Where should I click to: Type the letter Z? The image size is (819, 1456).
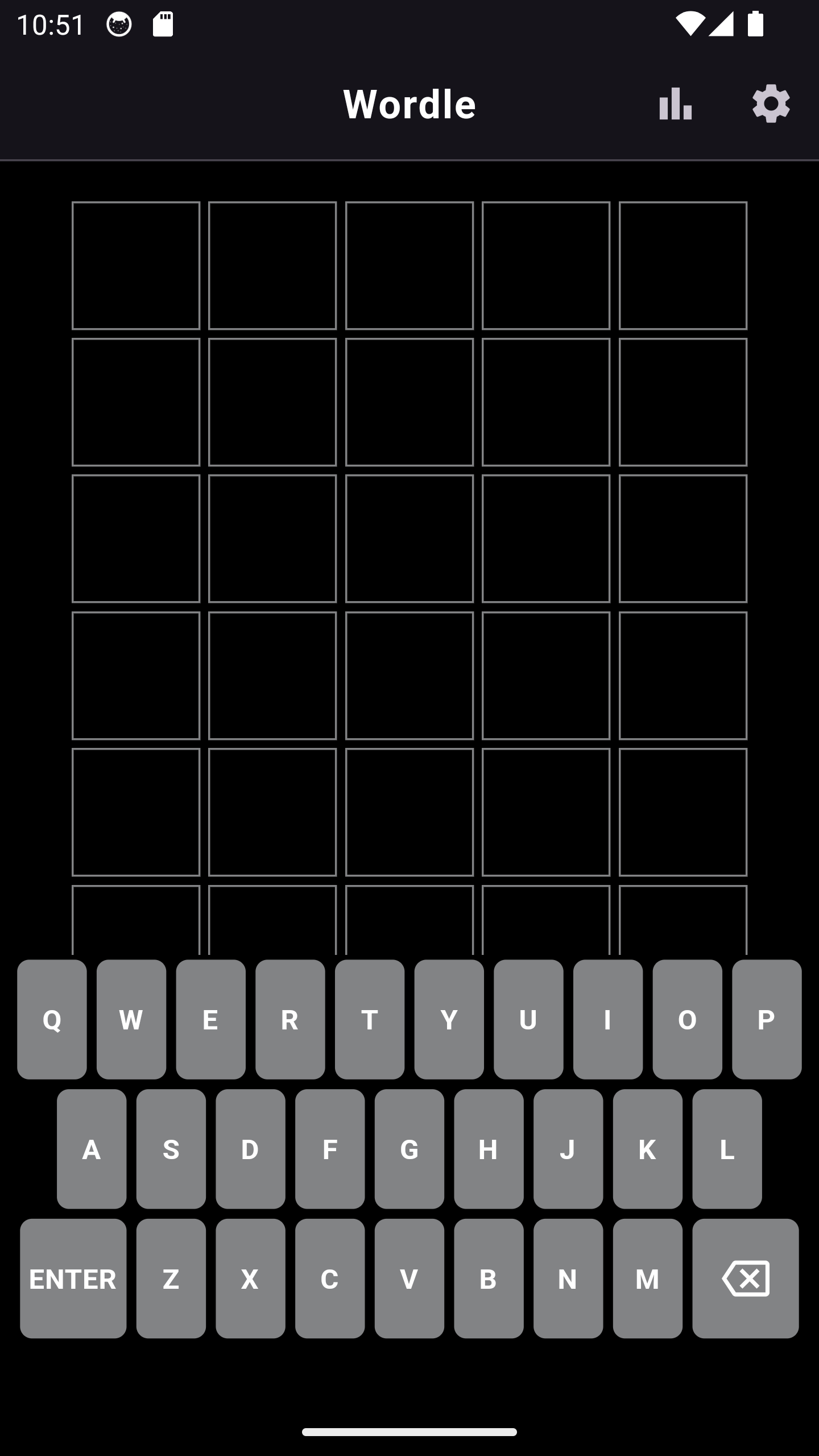171,1279
